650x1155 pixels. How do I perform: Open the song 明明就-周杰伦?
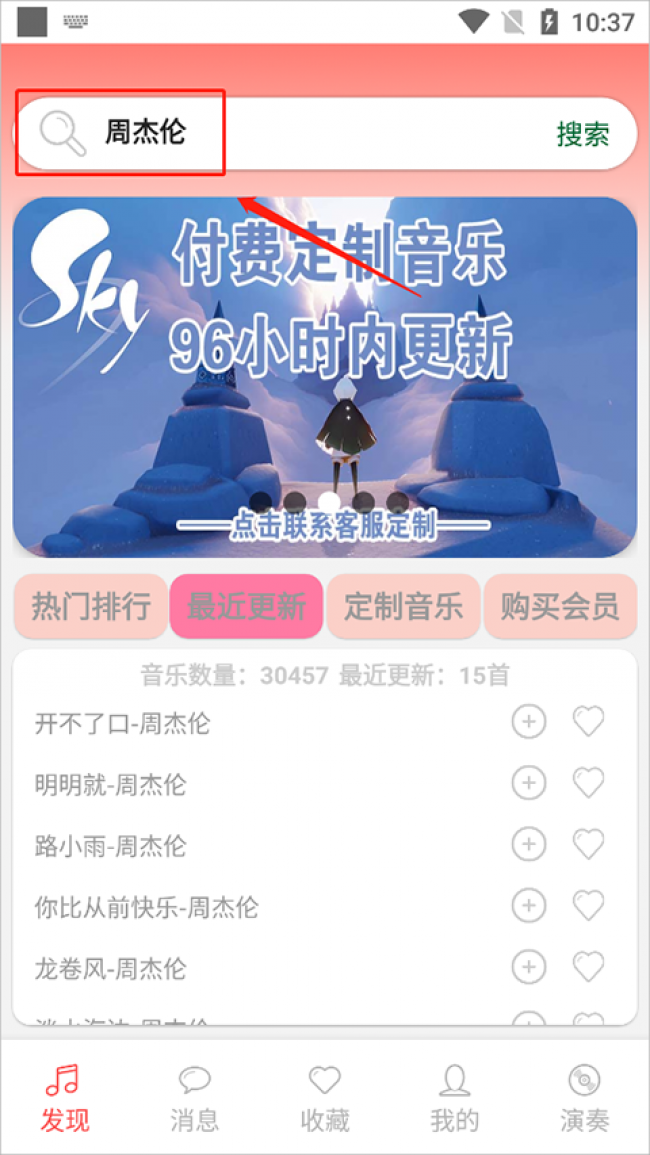[x=110, y=785]
